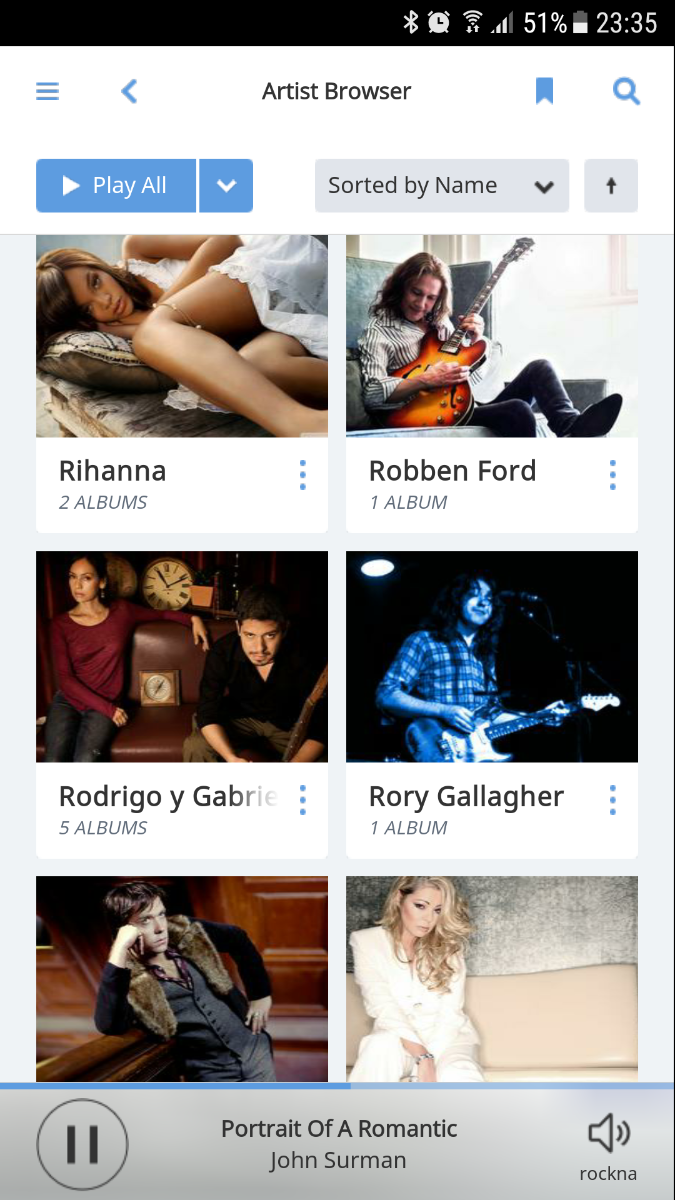Toggle the sort direction arrow
675x1200 pixels.
[x=611, y=186]
